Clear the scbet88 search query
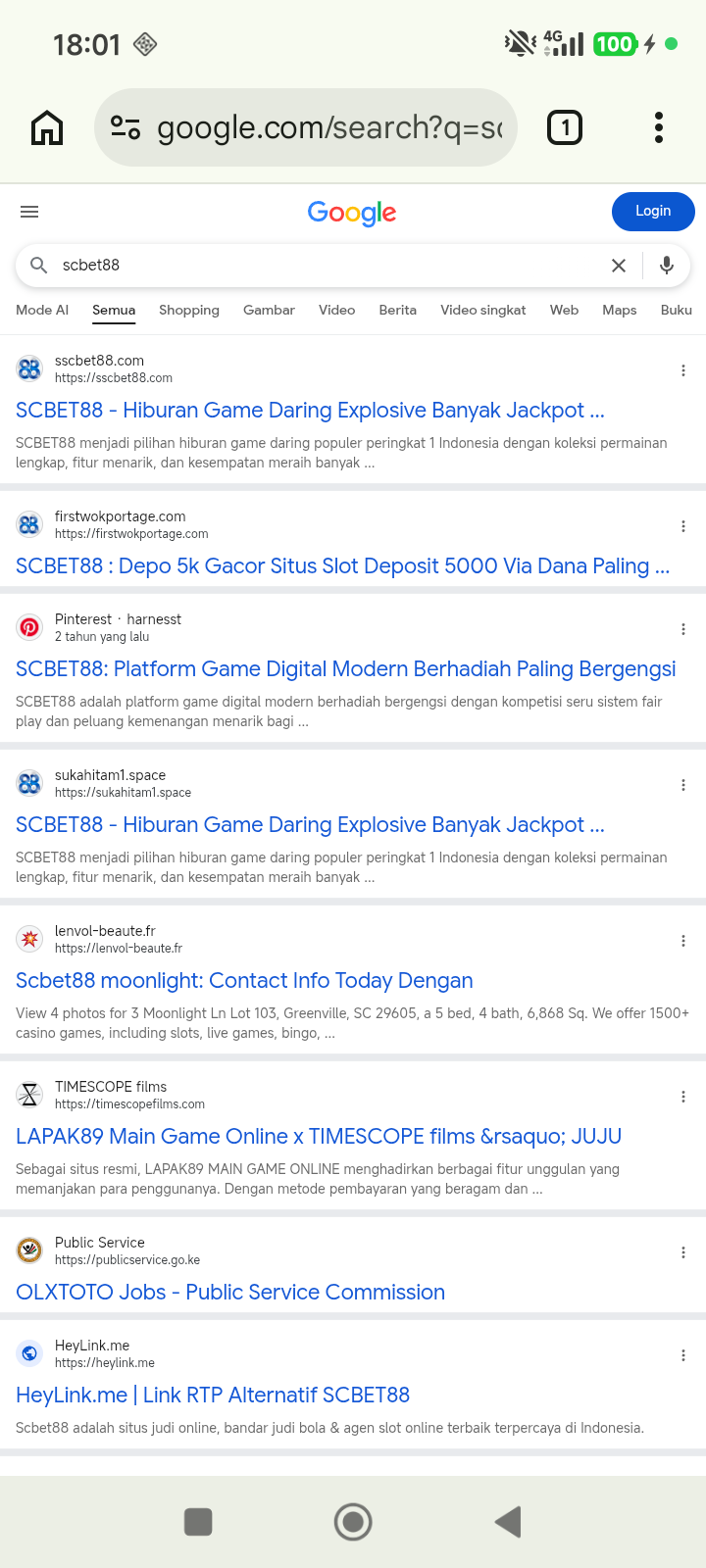Viewport: 706px width, 1568px height. coord(619,266)
